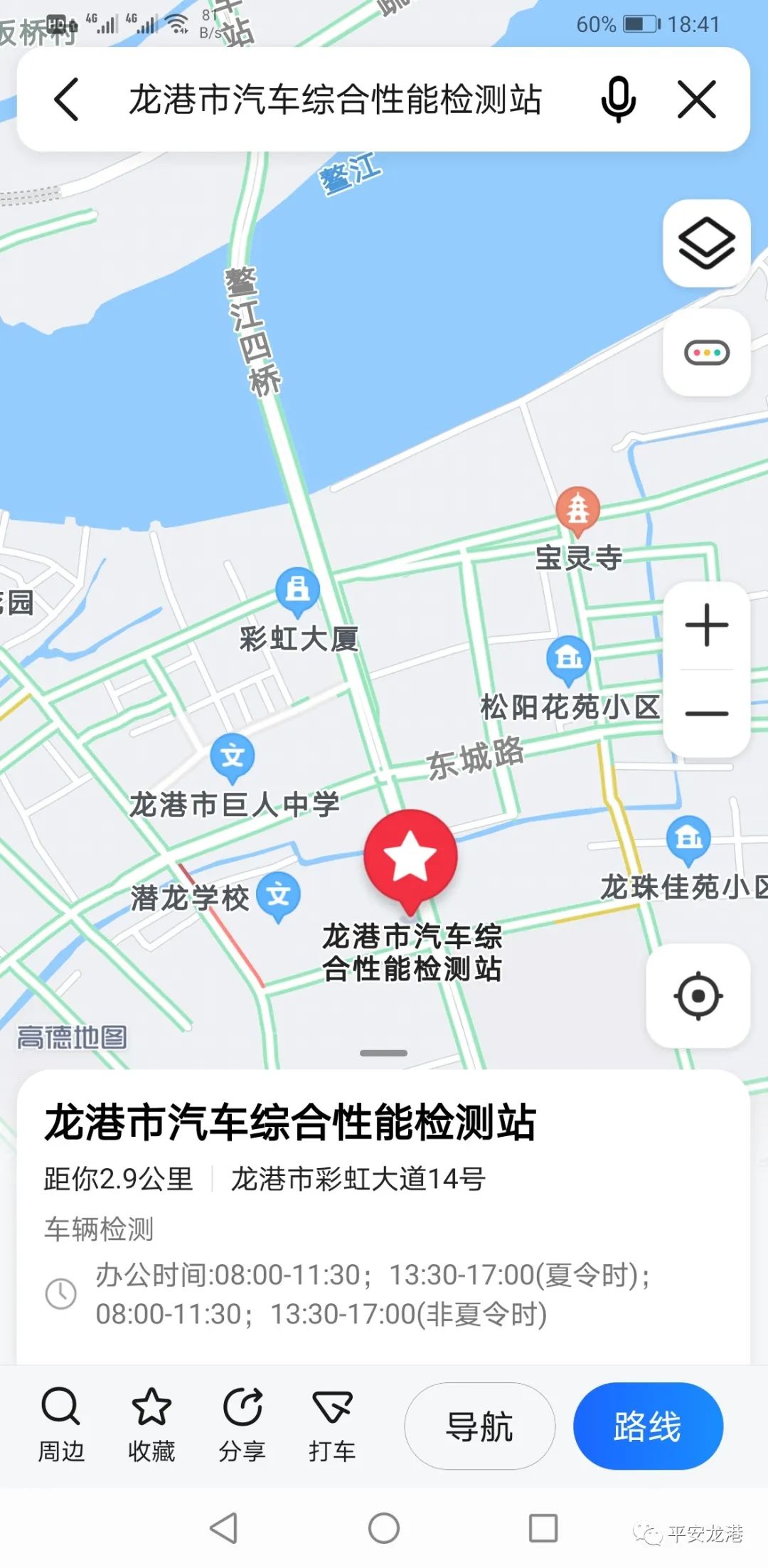This screenshot has width=768, height=1568.
Task: Open the map layers selector
Action: 706,243
